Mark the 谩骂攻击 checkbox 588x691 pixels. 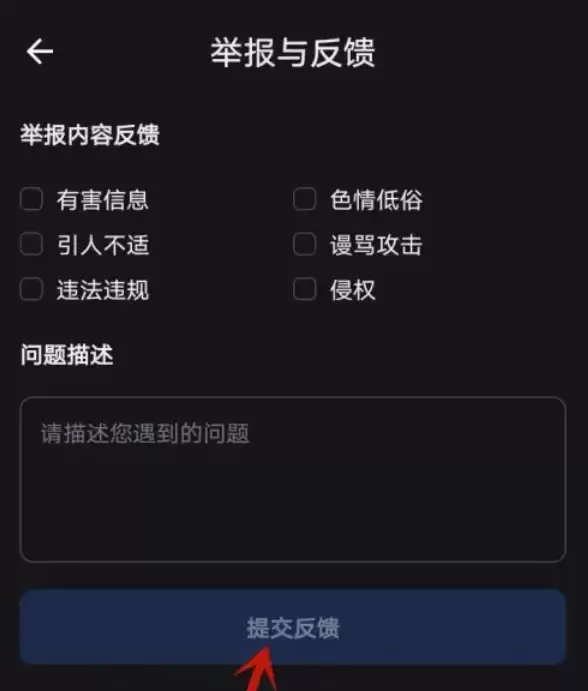click(305, 244)
